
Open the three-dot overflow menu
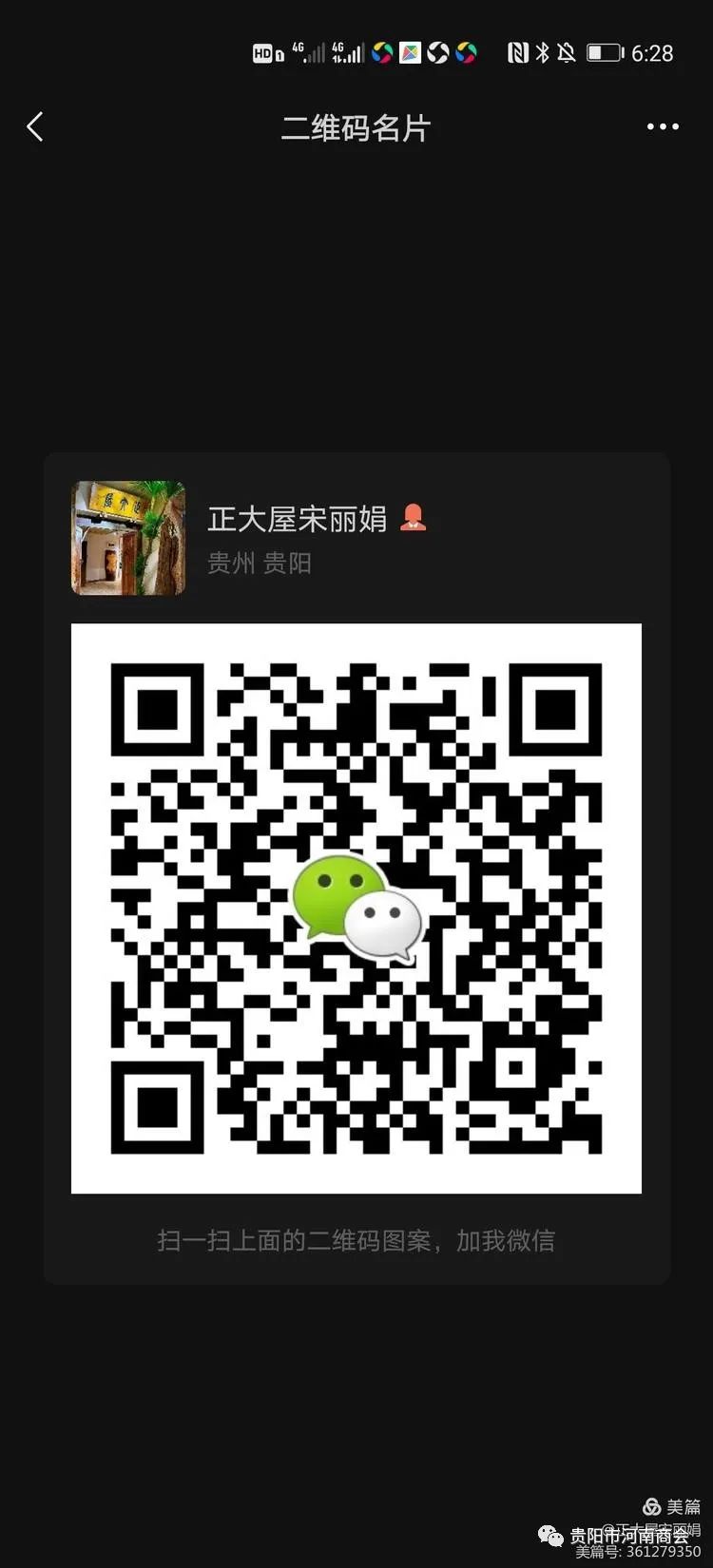click(x=663, y=126)
